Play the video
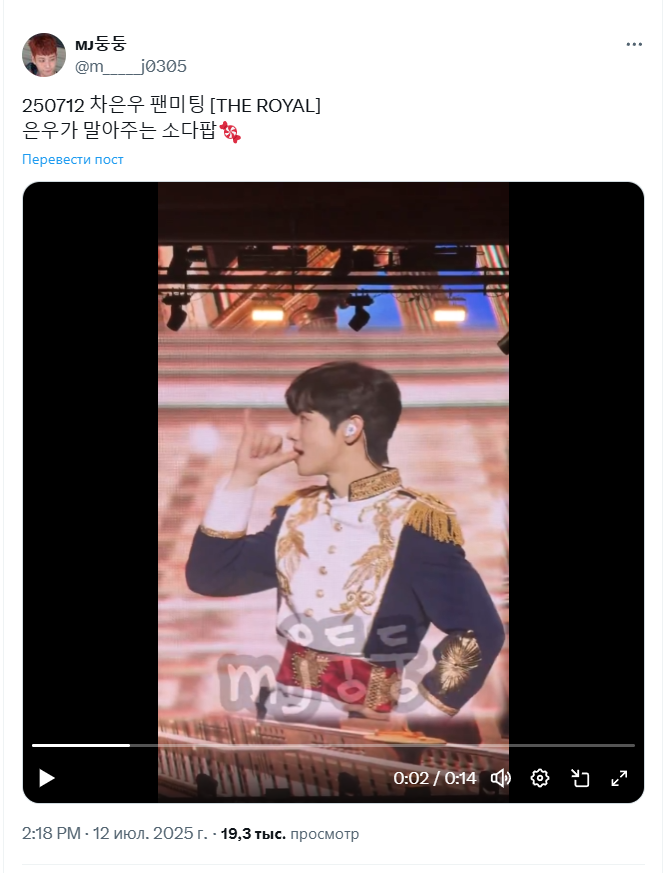Image resolution: width=665 pixels, height=873 pixels. click(46, 778)
